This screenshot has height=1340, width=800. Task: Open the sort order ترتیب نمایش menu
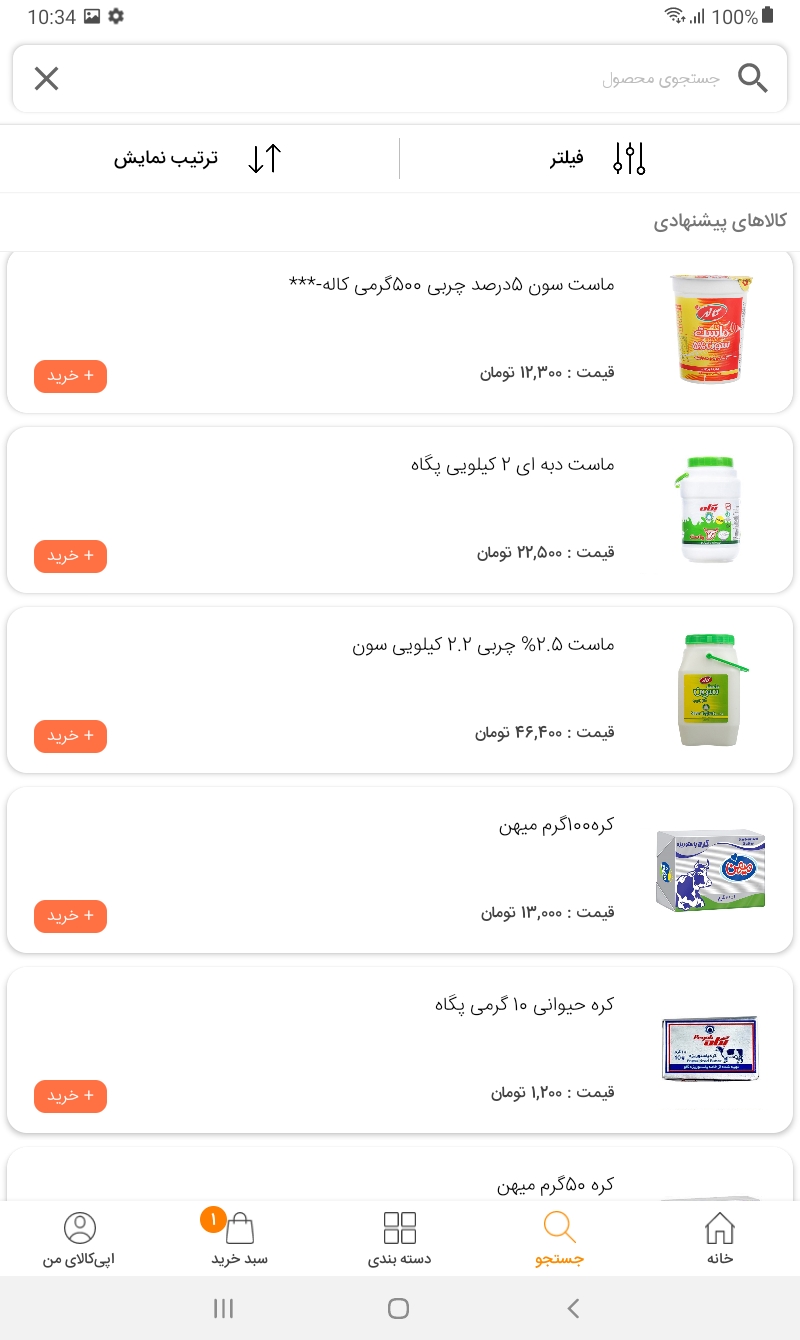pos(166,158)
